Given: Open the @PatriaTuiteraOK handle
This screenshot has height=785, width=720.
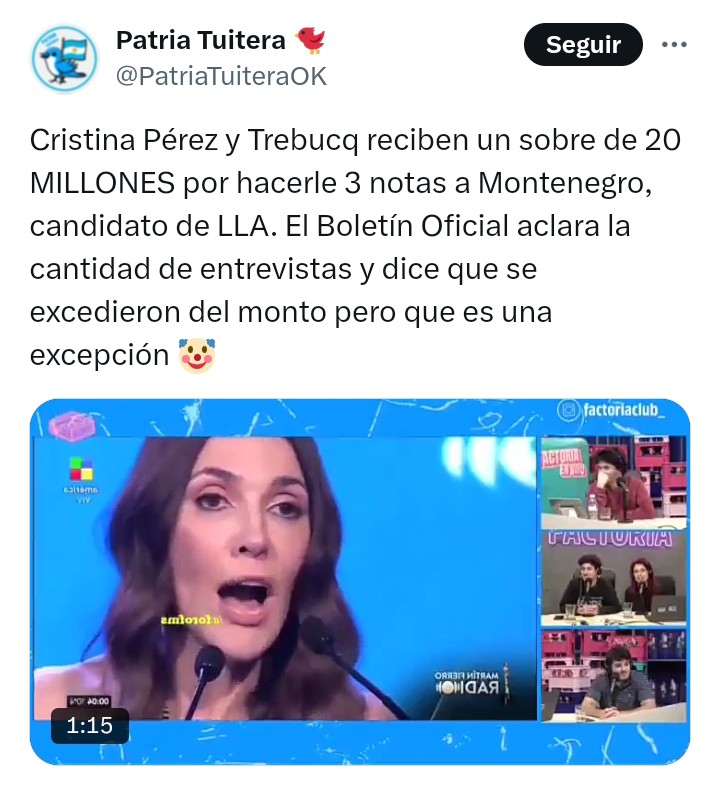Looking at the screenshot, I should [x=220, y=77].
